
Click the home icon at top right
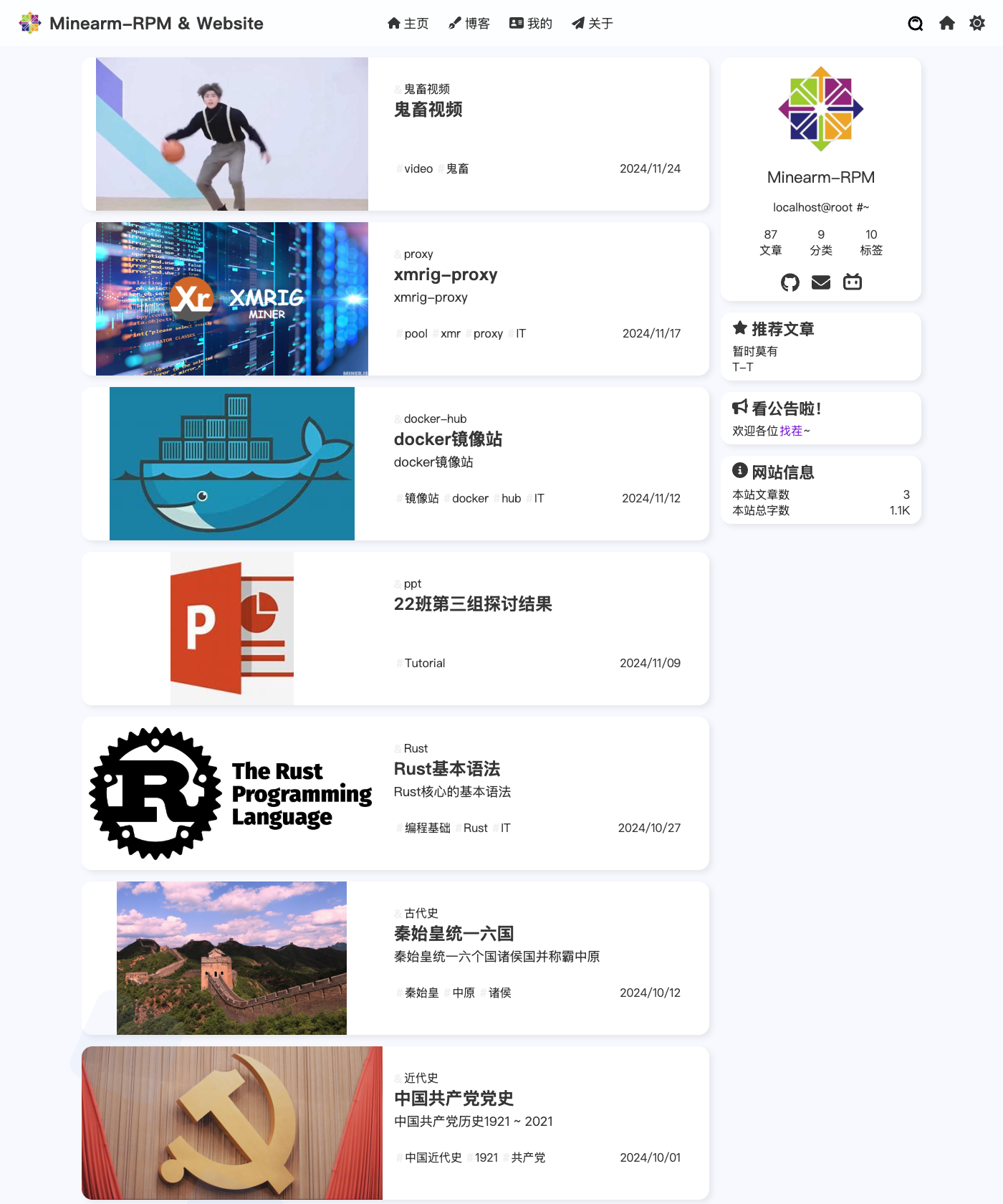pos(947,23)
